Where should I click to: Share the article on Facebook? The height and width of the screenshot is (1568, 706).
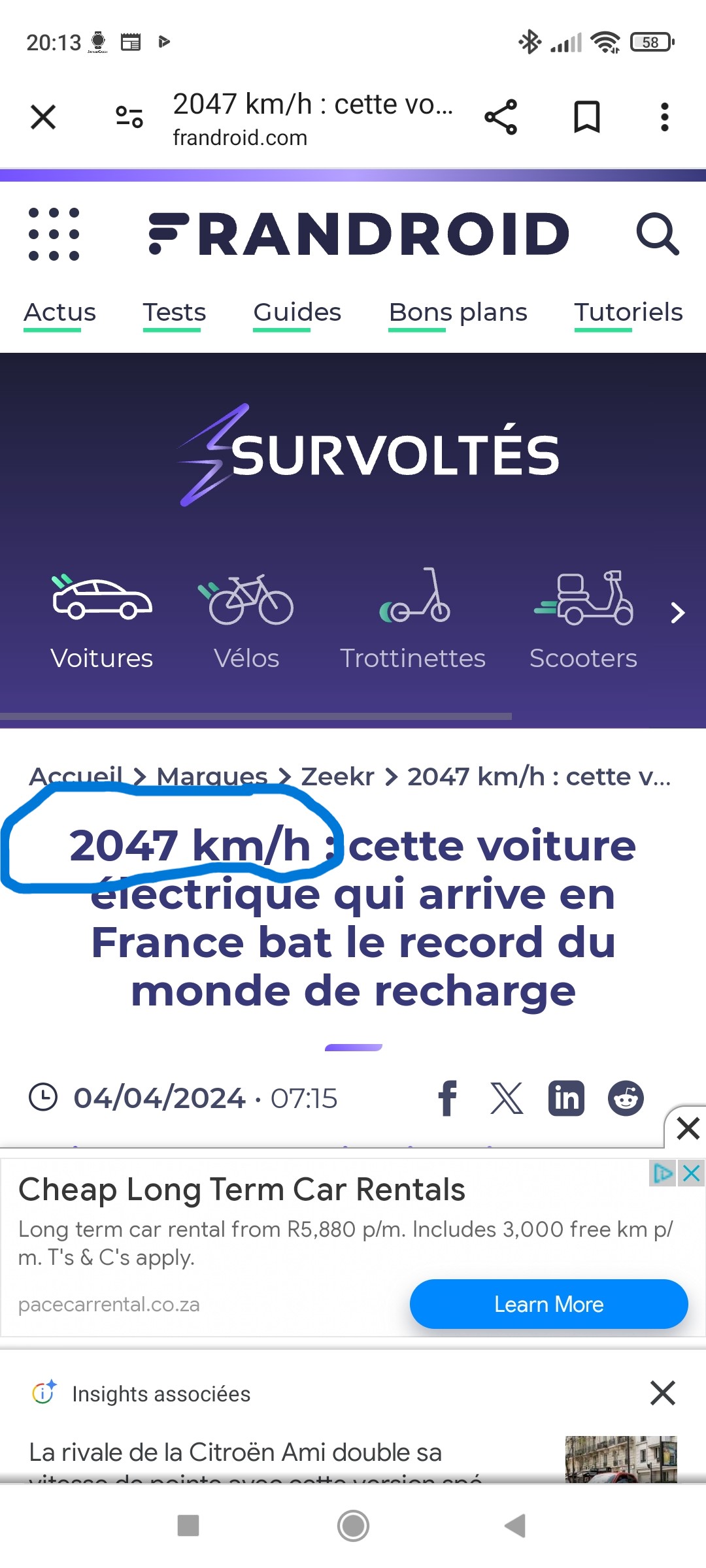coord(448,1098)
